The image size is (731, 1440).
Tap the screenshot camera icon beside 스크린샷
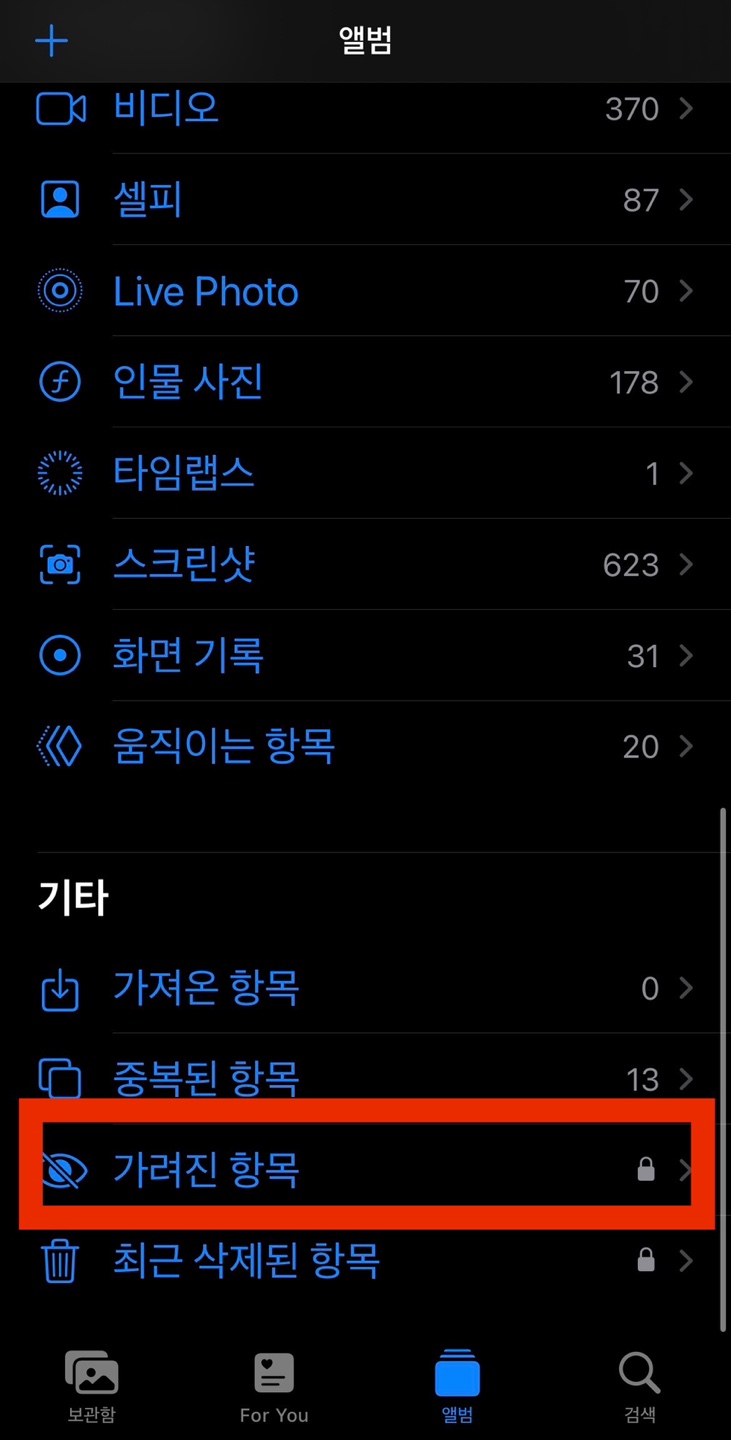coord(60,564)
